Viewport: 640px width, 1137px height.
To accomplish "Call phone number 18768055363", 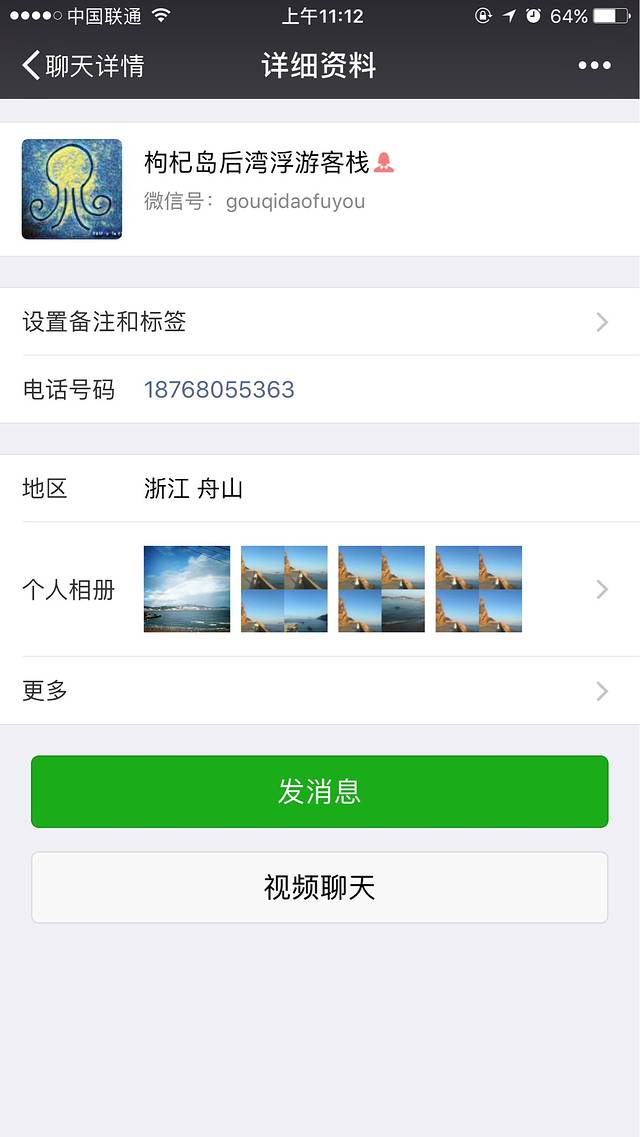I will point(219,390).
